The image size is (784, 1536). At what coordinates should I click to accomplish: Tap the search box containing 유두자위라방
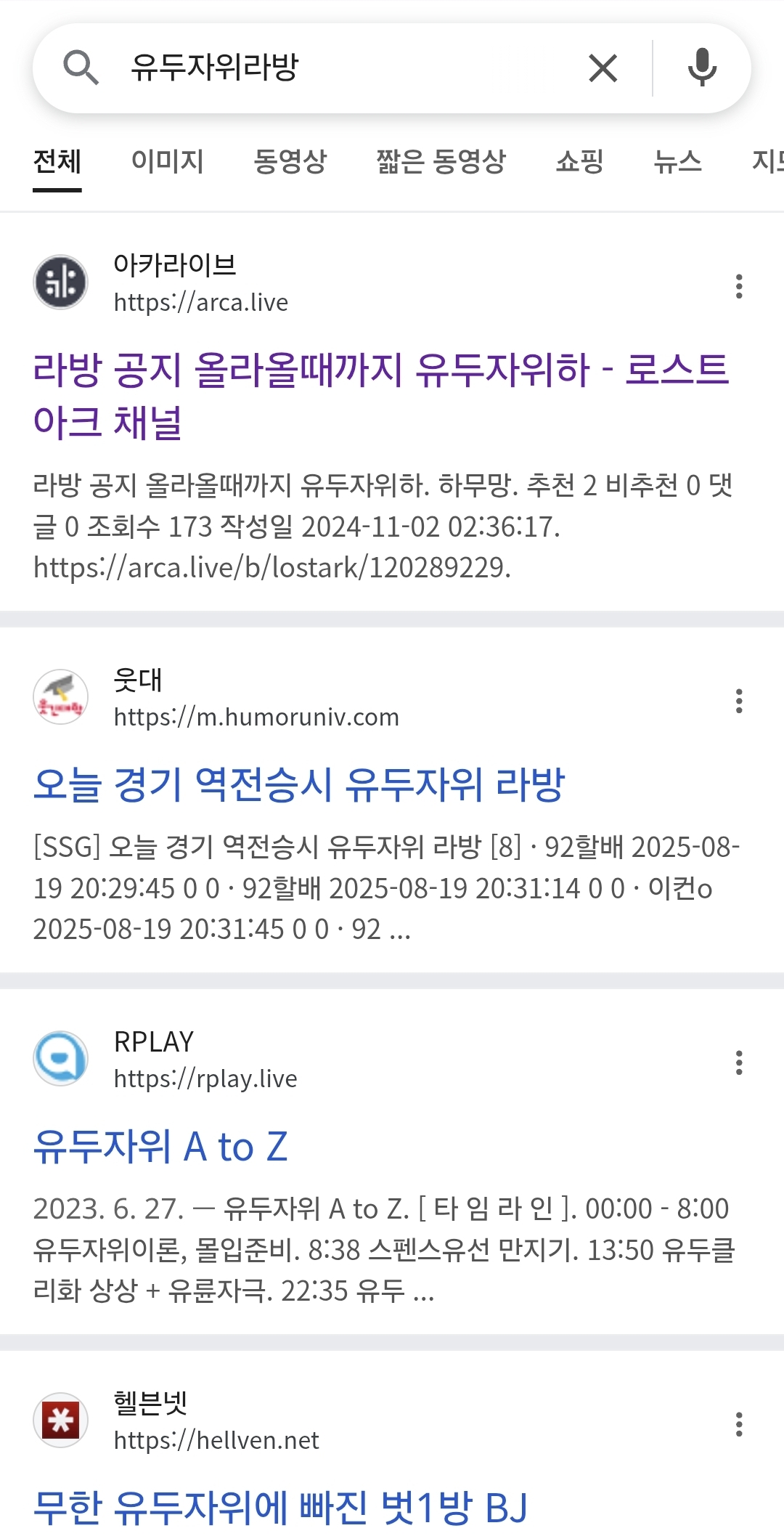click(348, 68)
